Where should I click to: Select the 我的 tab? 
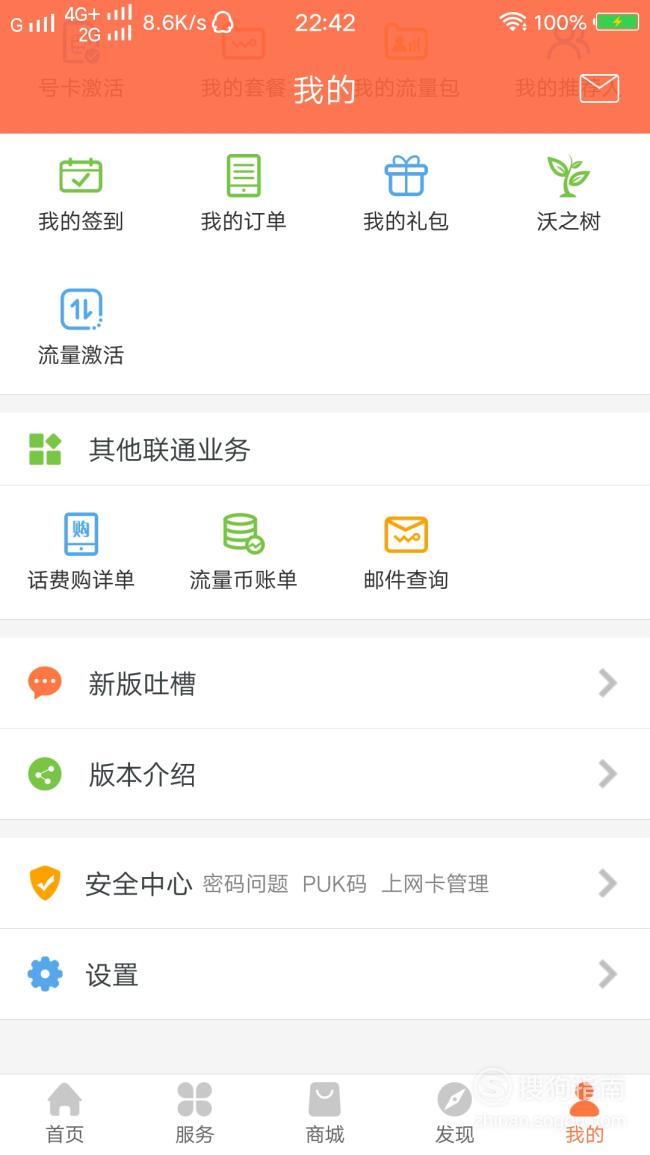click(584, 1114)
